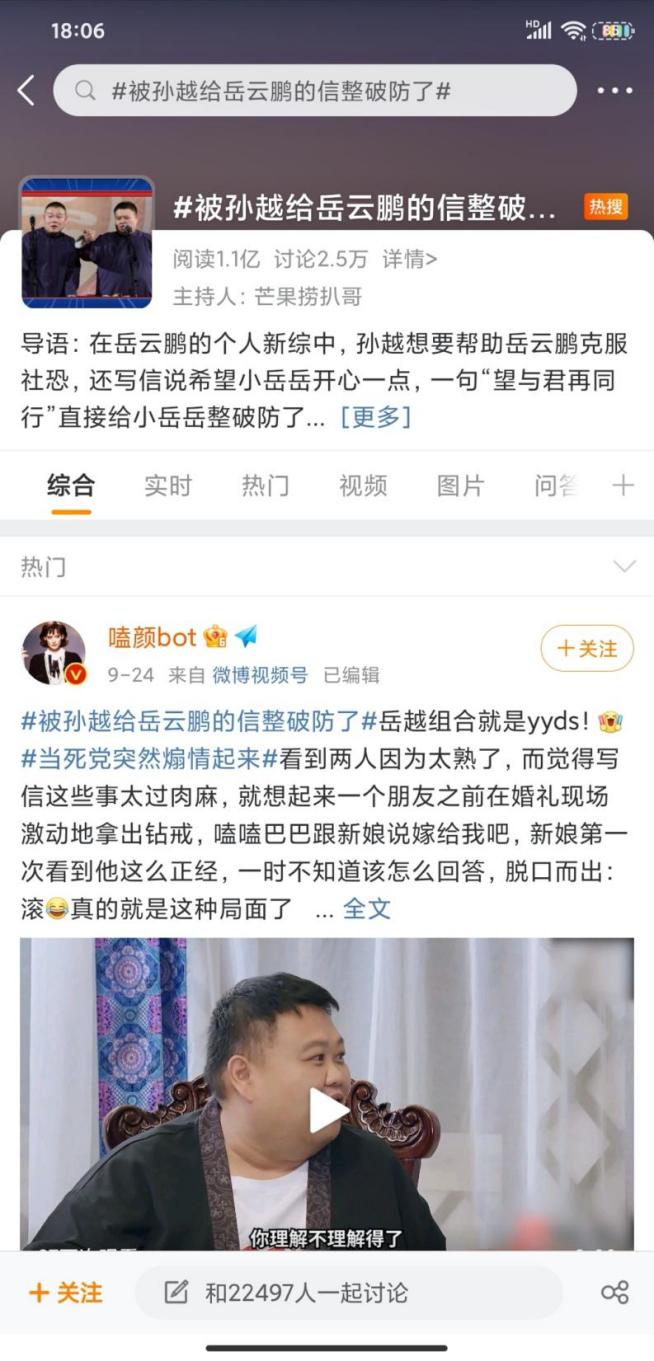Switch to the 实时 tab

point(167,486)
